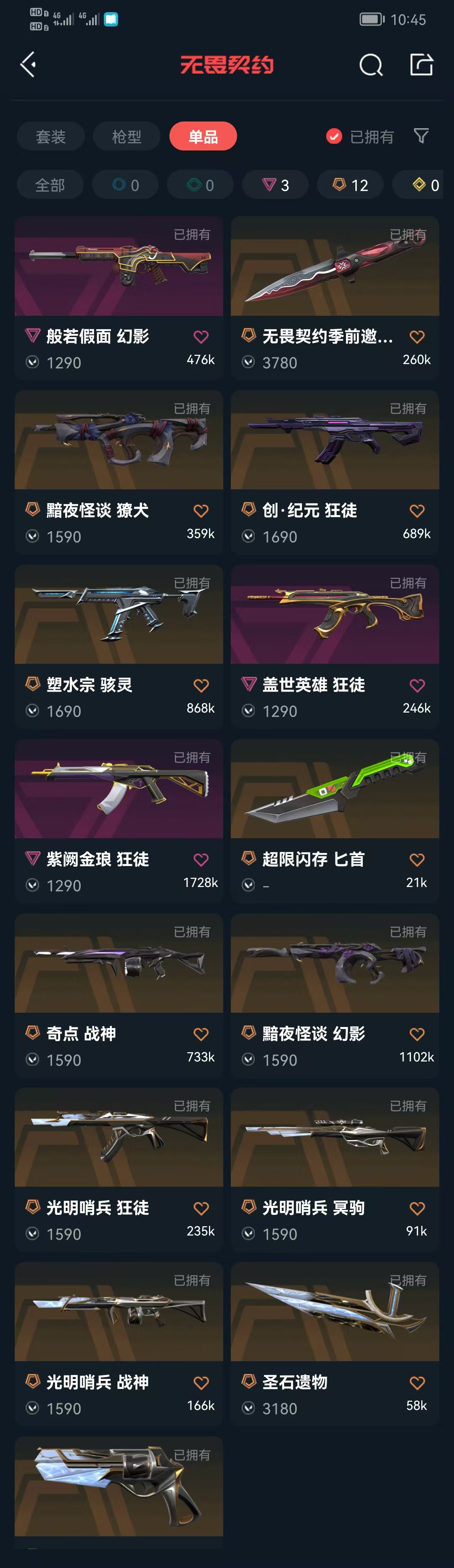Share this skin collection page

[x=421, y=64]
